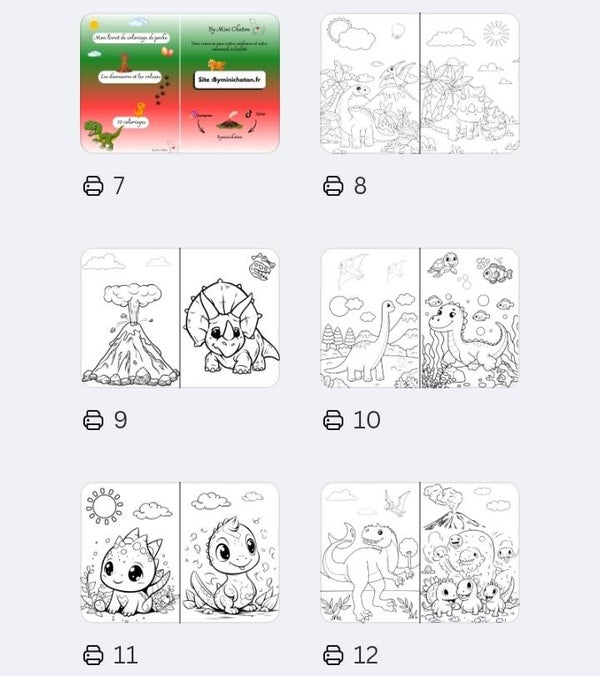Select page 11 with two baby dinosaurs

pyautogui.click(x=180, y=553)
